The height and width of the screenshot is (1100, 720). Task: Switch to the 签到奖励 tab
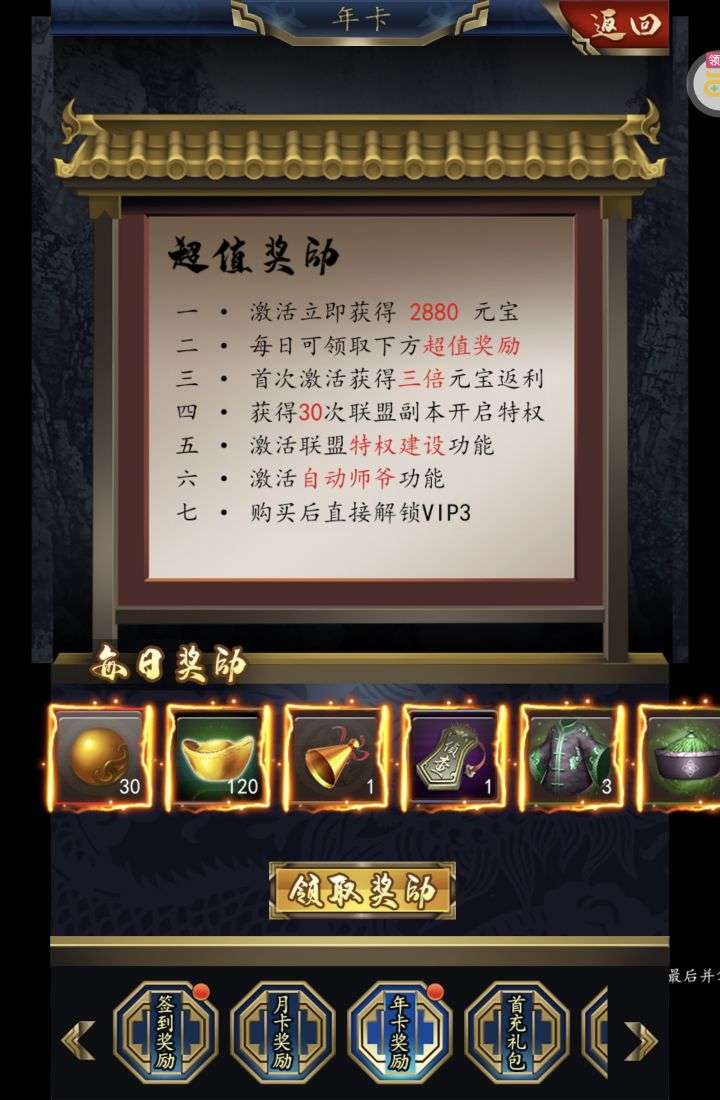pyautogui.click(x=165, y=1032)
